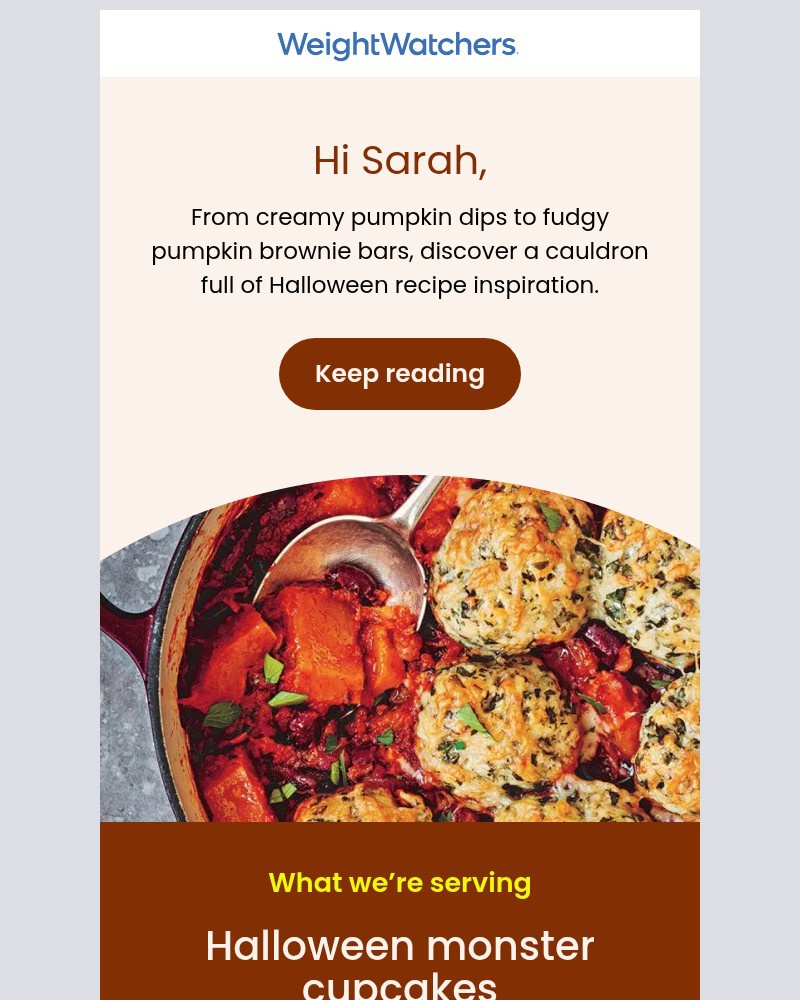Click the WeightWatchers logo
This screenshot has width=800, height=1000.
(x=398, y=44)
